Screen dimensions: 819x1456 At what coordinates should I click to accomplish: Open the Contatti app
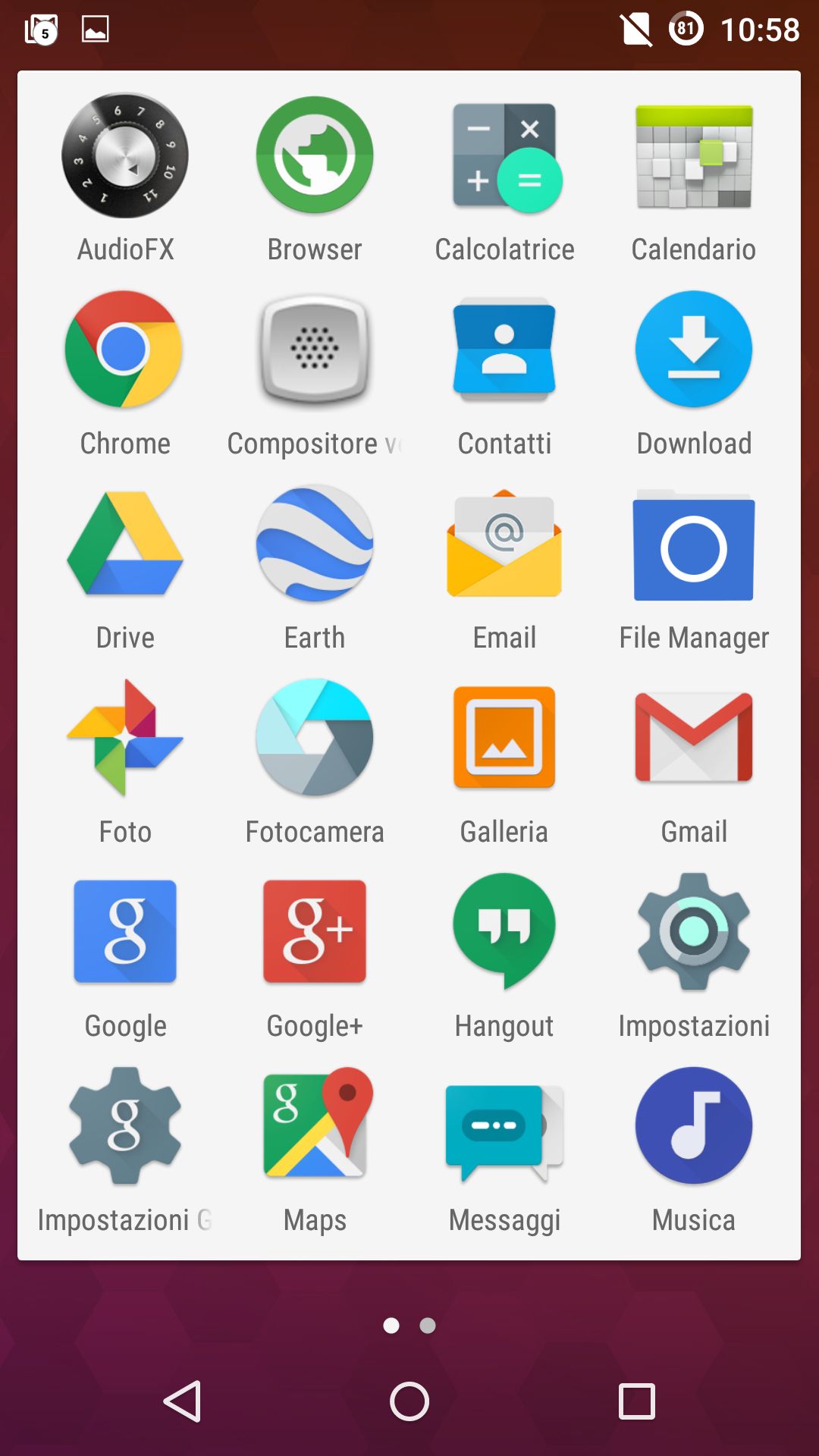pos(504,350)
